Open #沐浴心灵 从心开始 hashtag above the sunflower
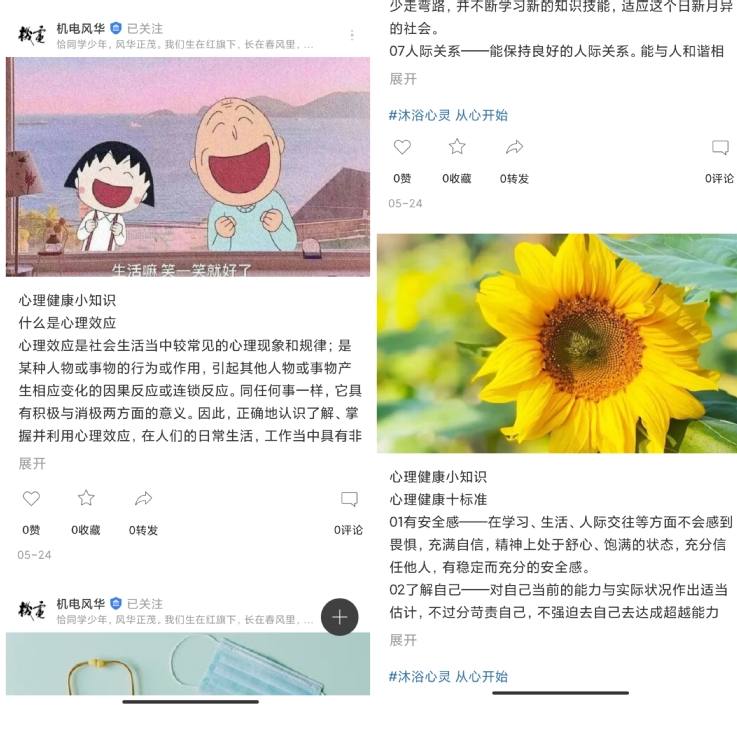The width and height of the screenshot is (737, 737). pos(448,115)
